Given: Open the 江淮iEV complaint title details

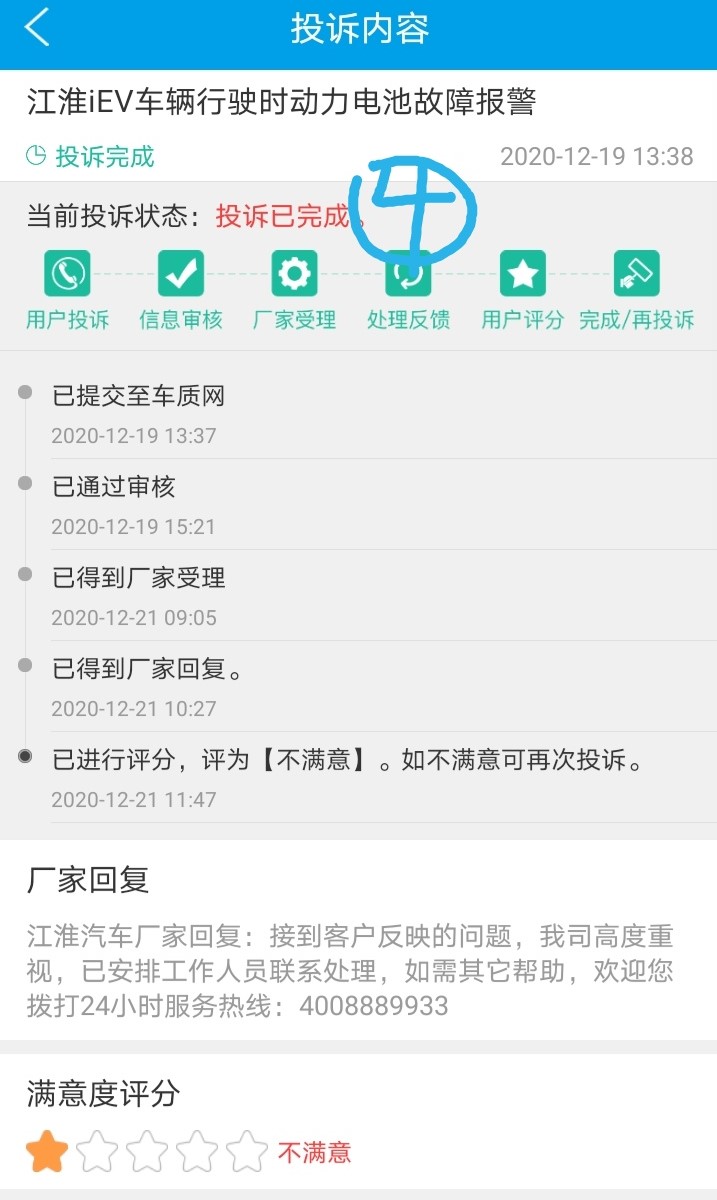Looking at the screenshot, I should 282,102.
